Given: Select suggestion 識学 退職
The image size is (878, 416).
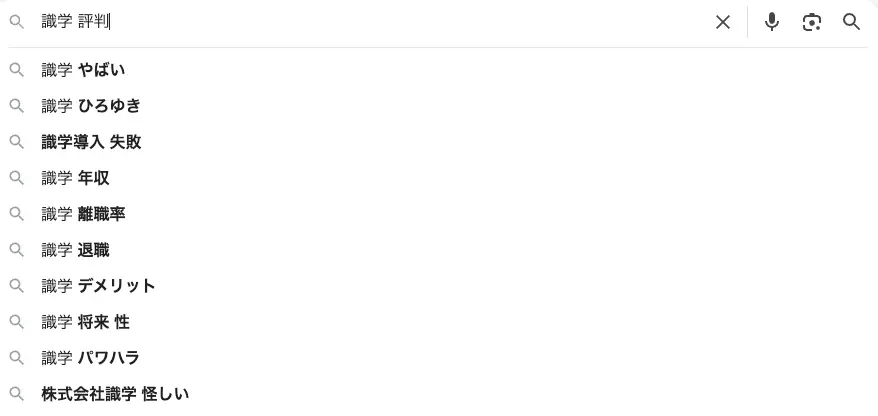Looking at the screenshot, I should pos(75,250).
